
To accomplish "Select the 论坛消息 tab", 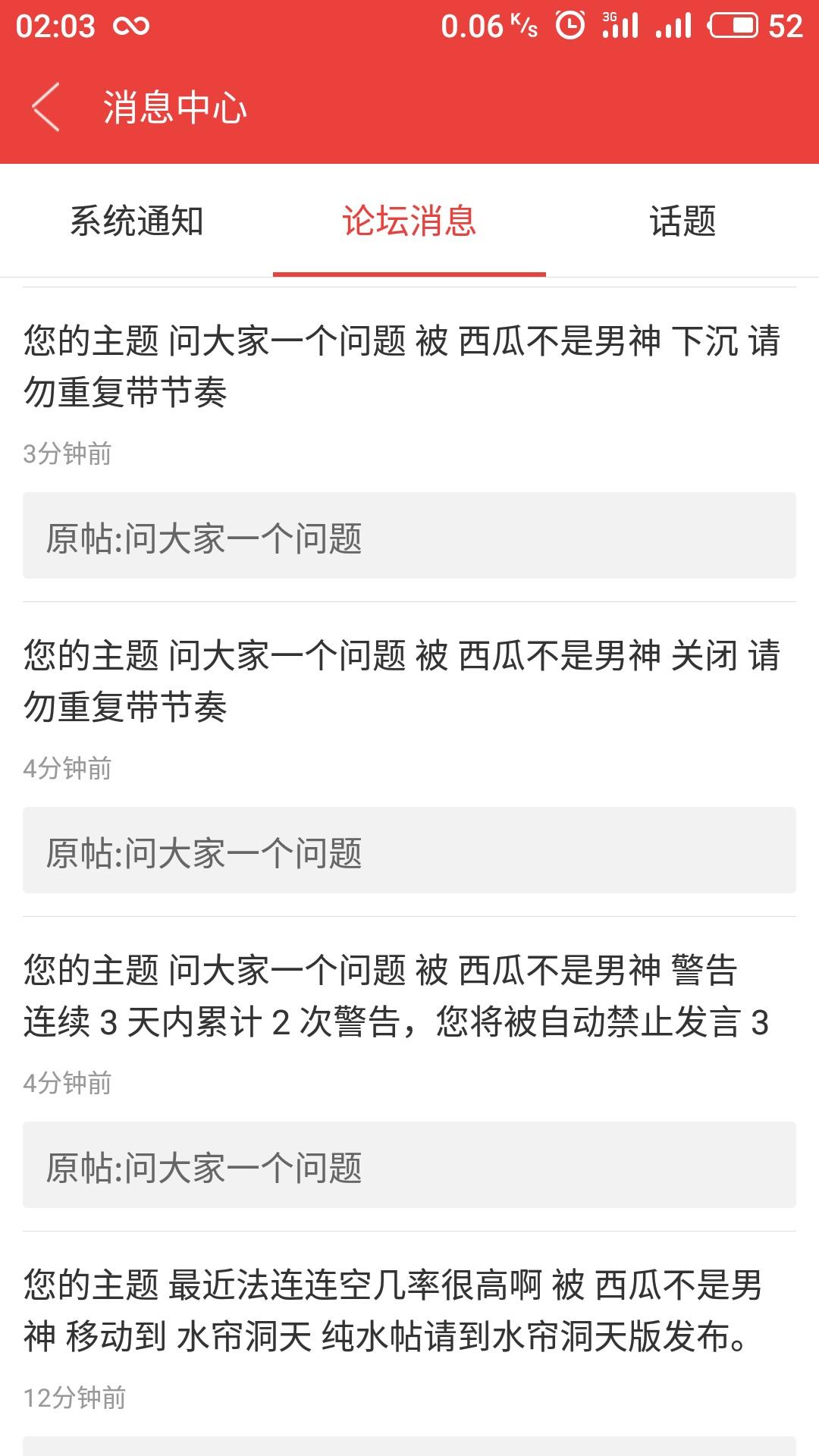I will 409,221.
